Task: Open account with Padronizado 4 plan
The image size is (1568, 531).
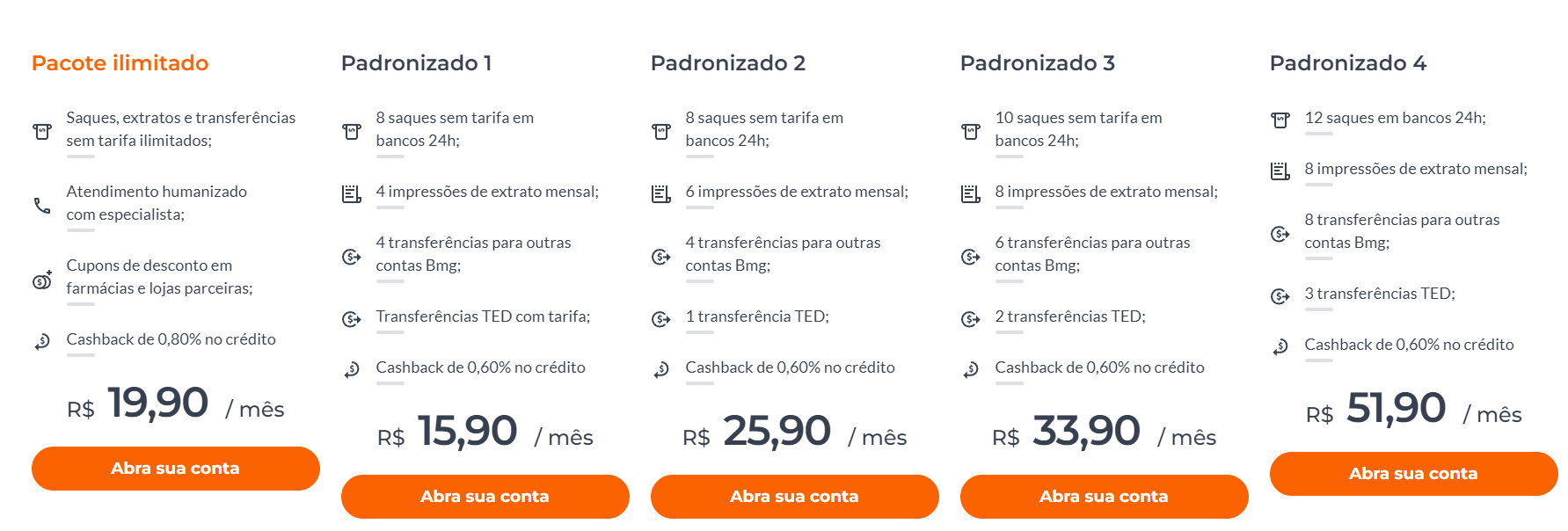Action: (x=1413, y=474)
